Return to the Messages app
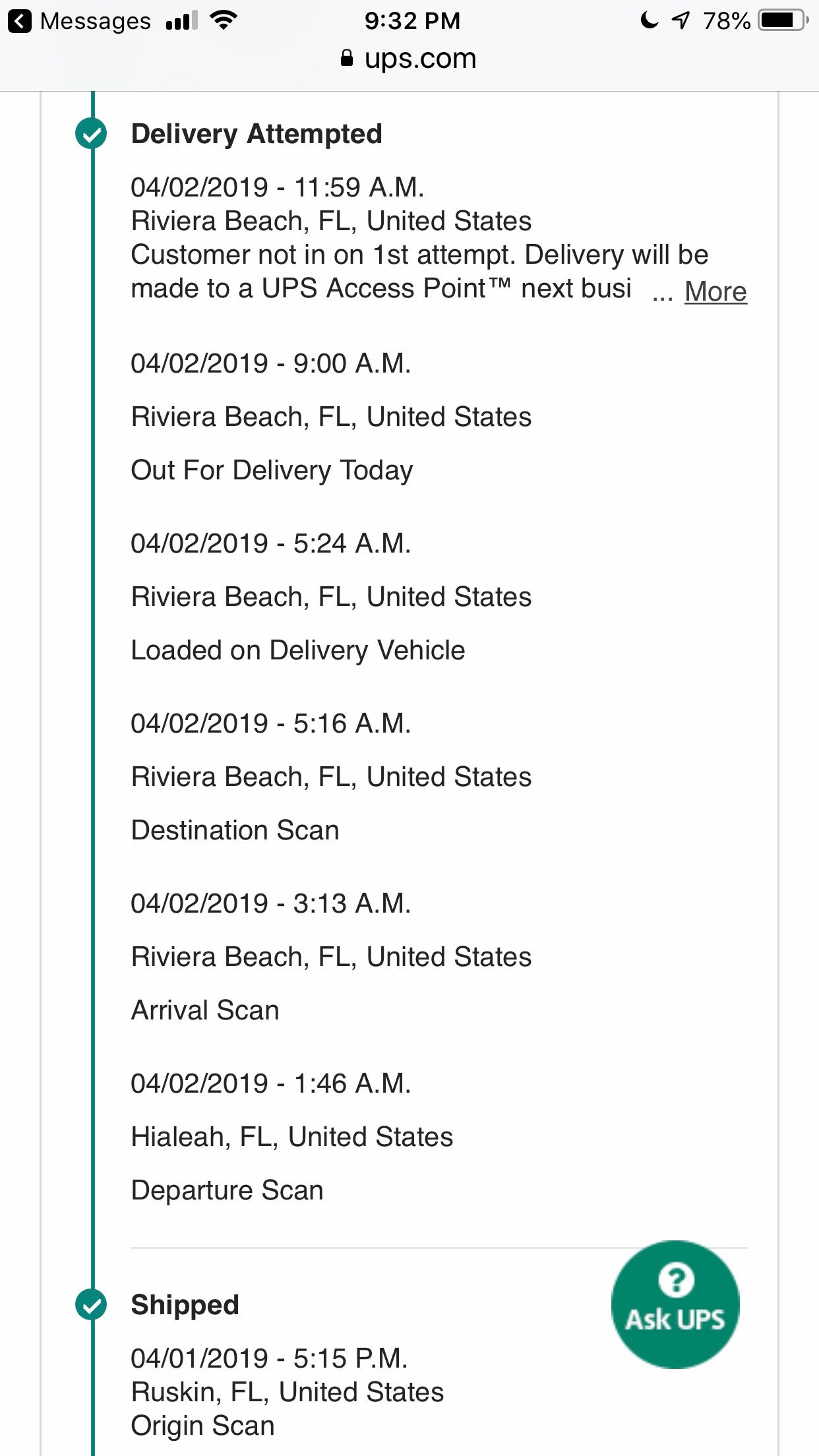 pyautogui.click(x=79, y=21)
